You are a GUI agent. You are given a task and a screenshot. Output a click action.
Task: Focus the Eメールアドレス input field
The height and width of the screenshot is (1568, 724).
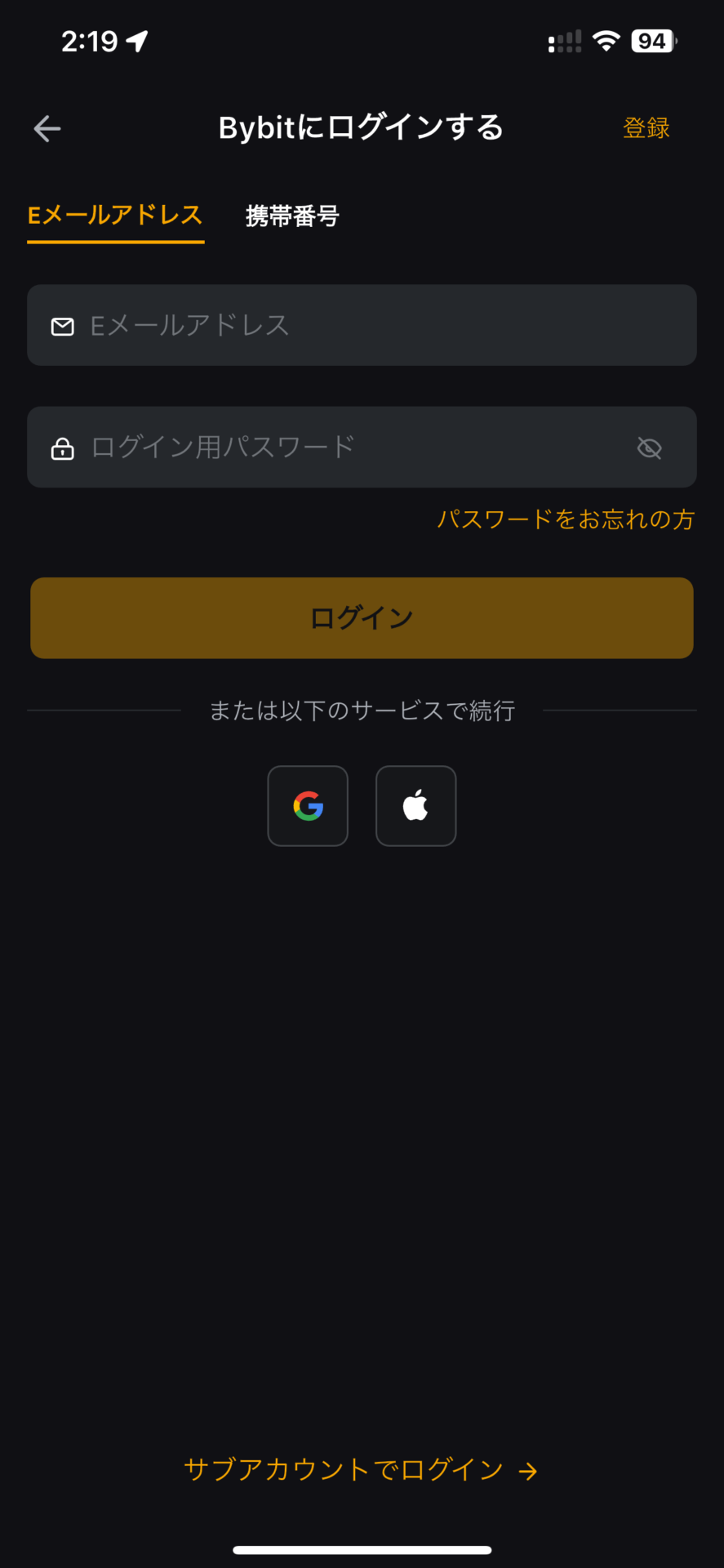(x=362, y=325)
